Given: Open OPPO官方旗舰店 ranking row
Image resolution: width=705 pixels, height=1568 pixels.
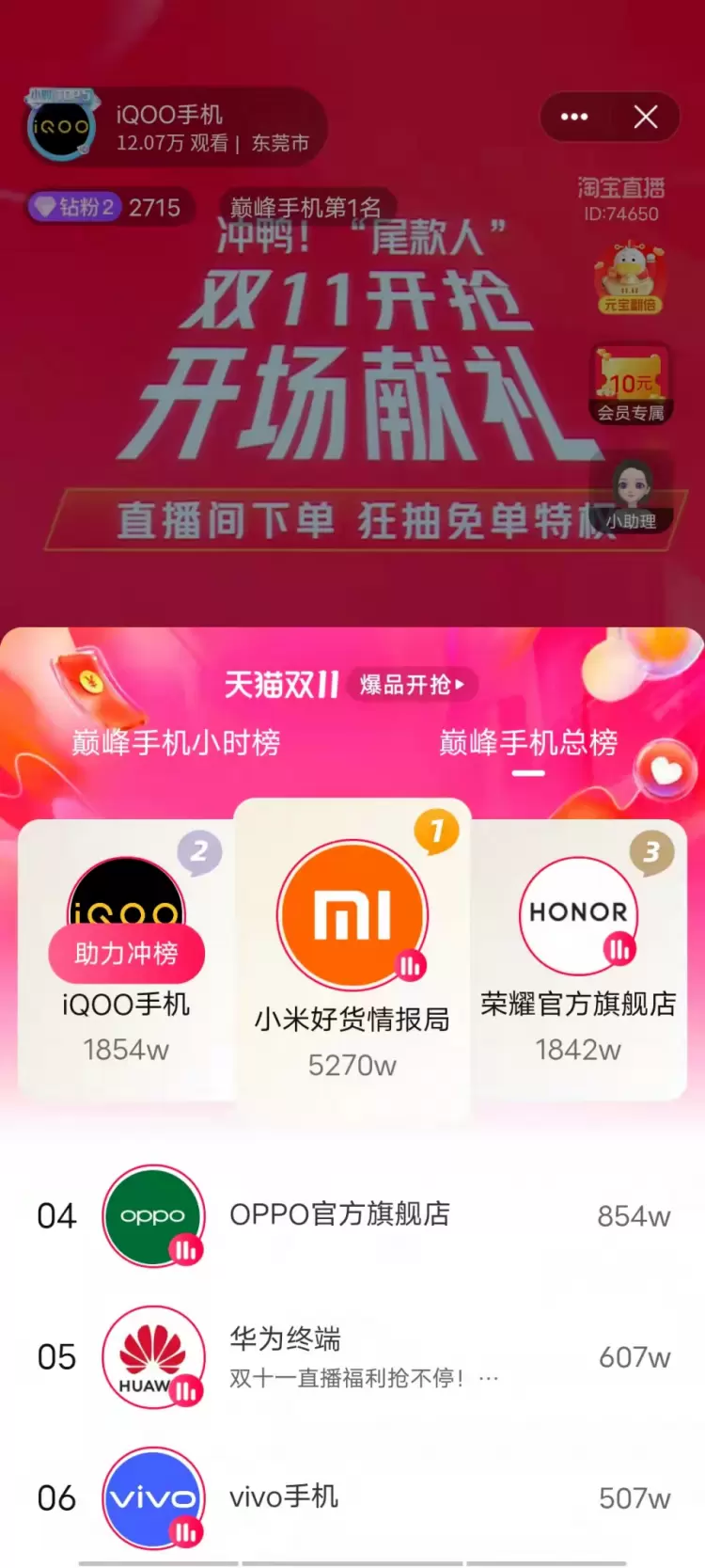Looking at the screenshot, I should tap(352, 1215).
